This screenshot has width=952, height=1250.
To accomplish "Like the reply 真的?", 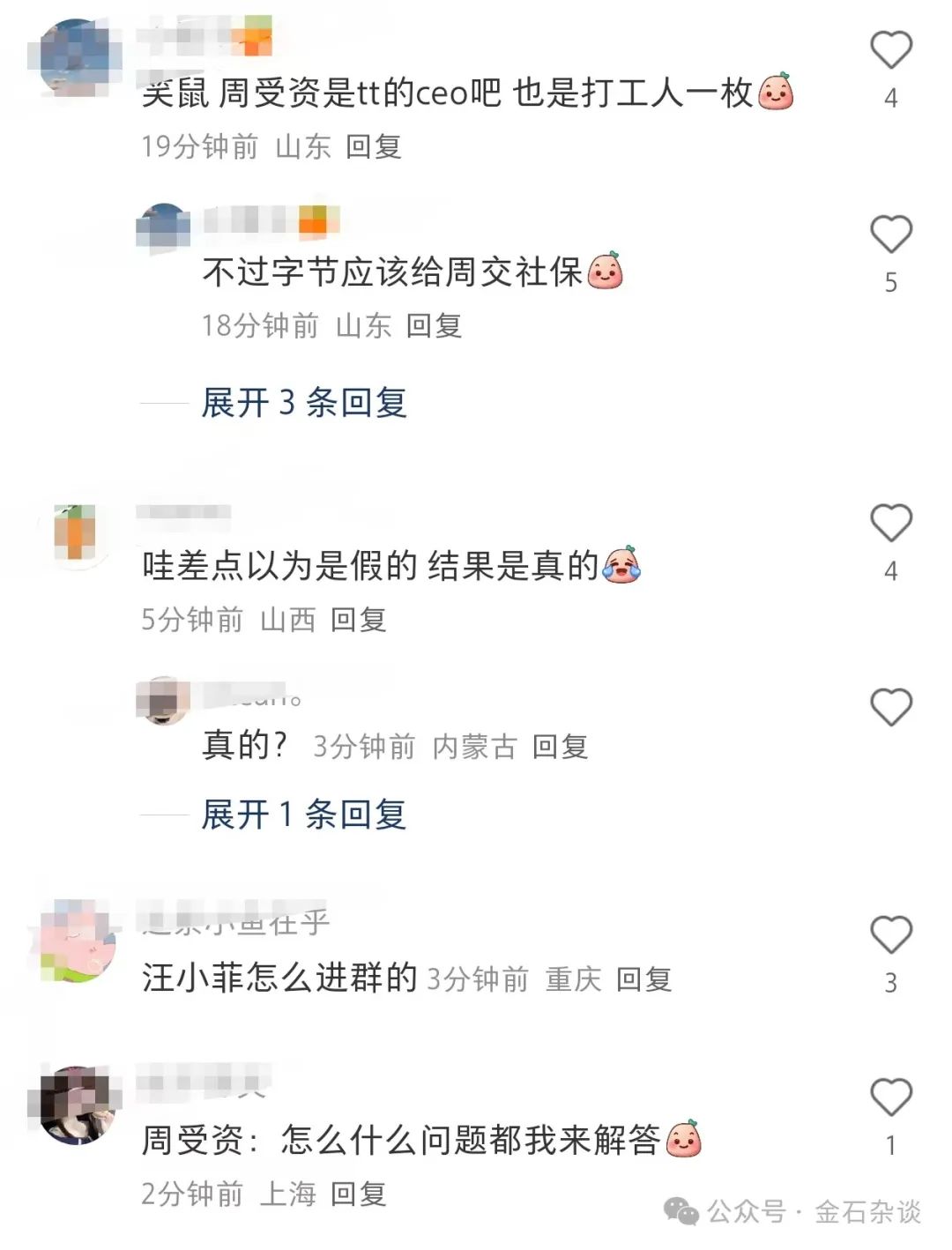I will (x=890, y=707).
